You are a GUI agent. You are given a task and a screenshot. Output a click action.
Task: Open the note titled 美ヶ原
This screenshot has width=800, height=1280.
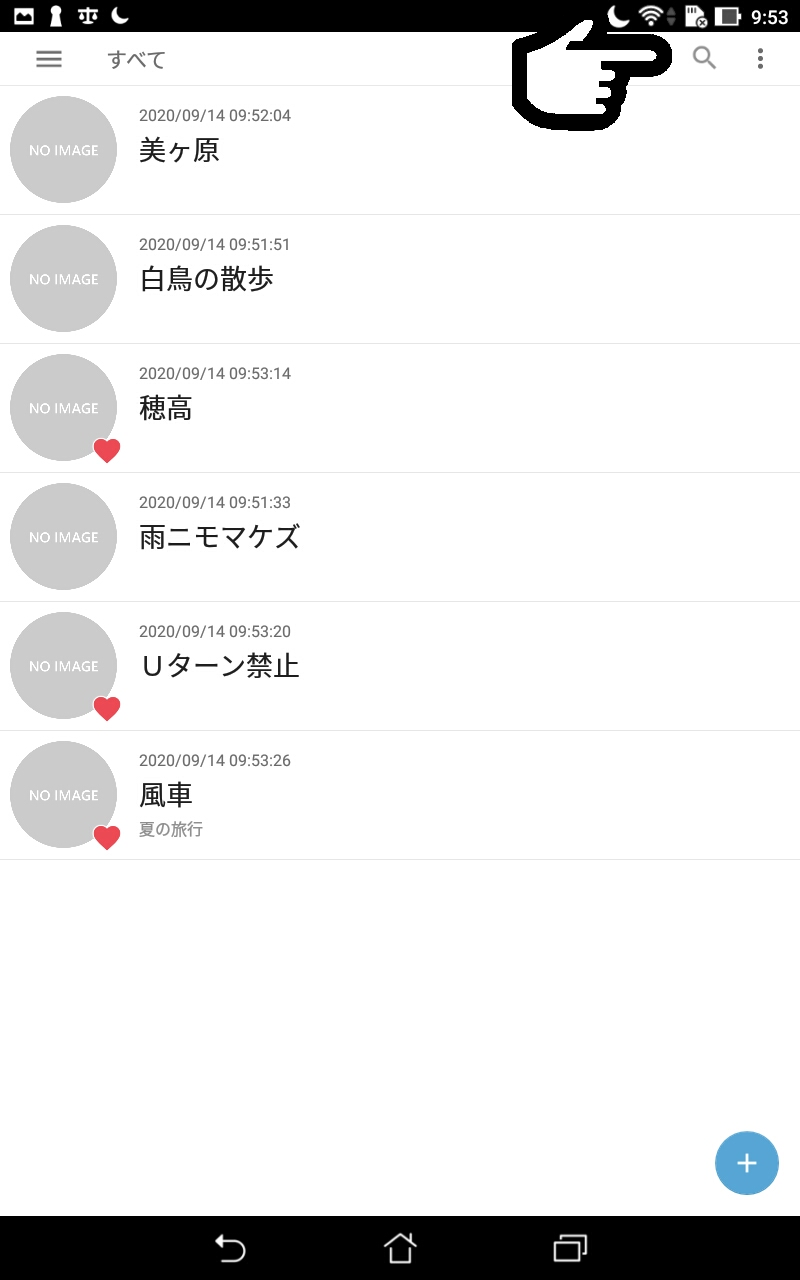(400, 150)
